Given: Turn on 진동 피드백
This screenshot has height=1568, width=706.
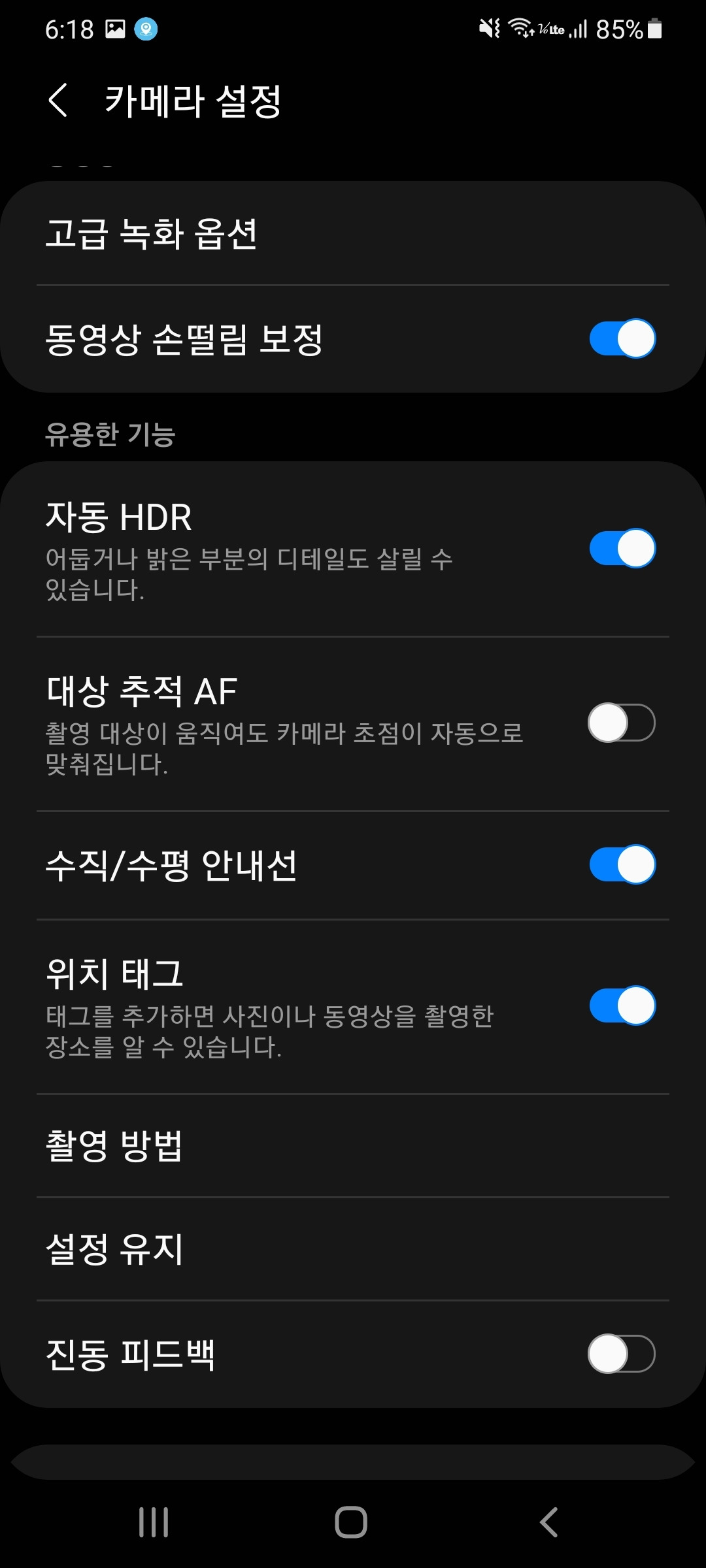Looking at the screenshot, I should [x=622, y=1354].
